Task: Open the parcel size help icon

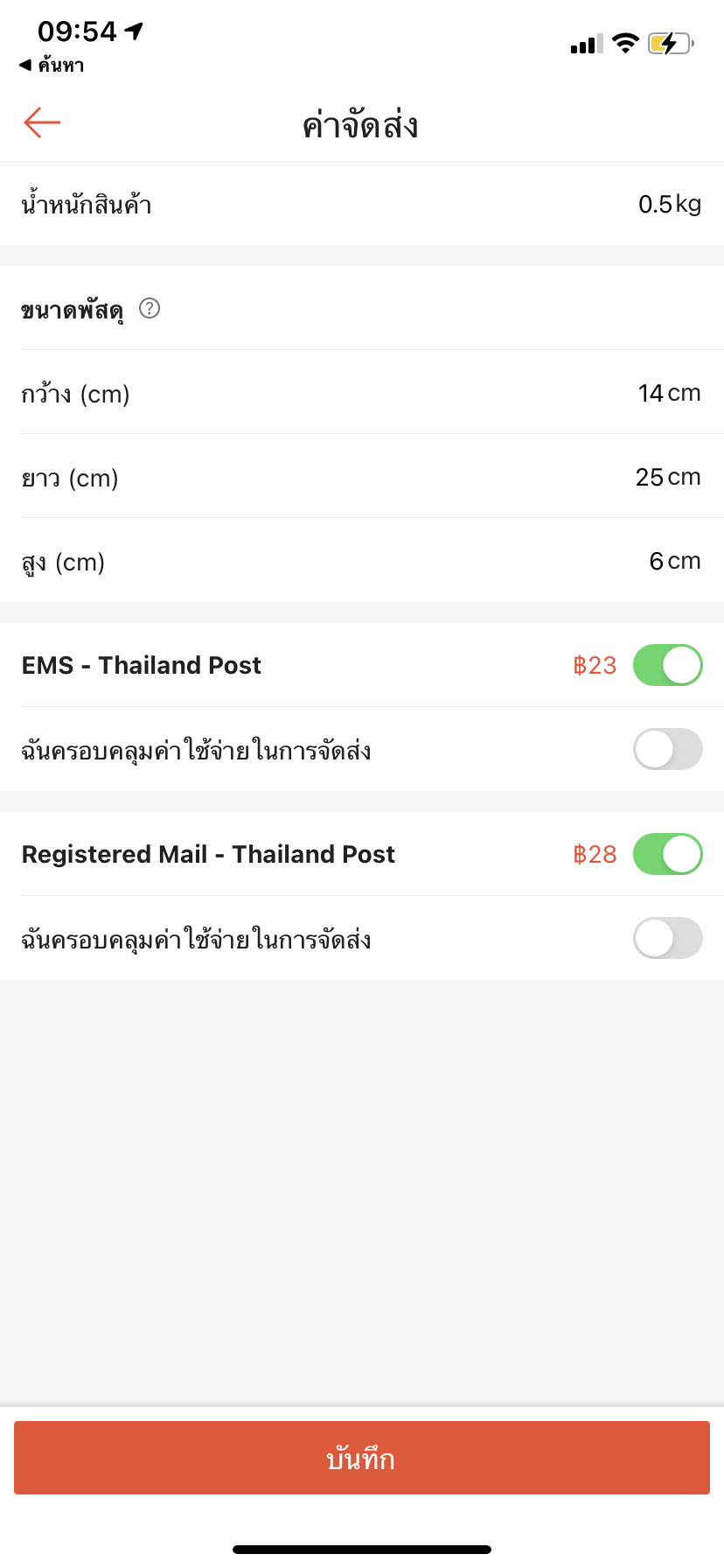Action: point(150,308)
